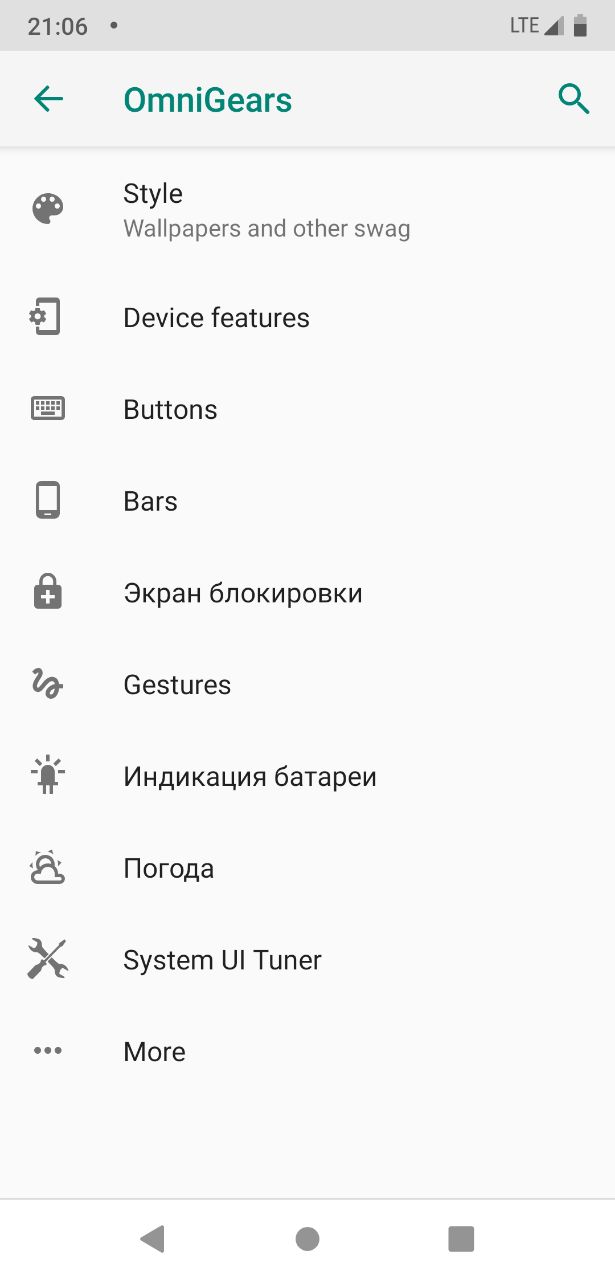The width and height of the screenshot is (615, 1280).
Task: Open Device features
Action: pyautogui.click(x=307, y=318)
